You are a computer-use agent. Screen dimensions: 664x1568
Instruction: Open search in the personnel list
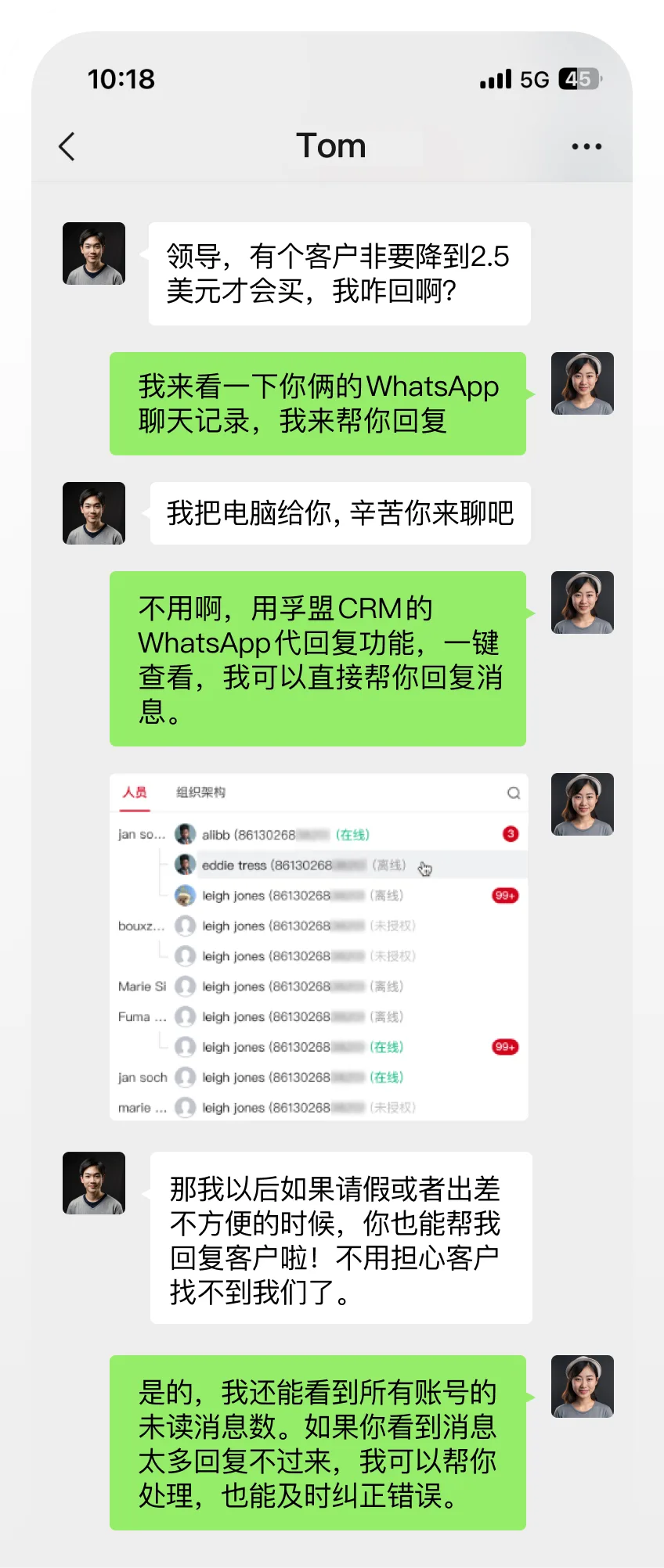coord(514,793)
